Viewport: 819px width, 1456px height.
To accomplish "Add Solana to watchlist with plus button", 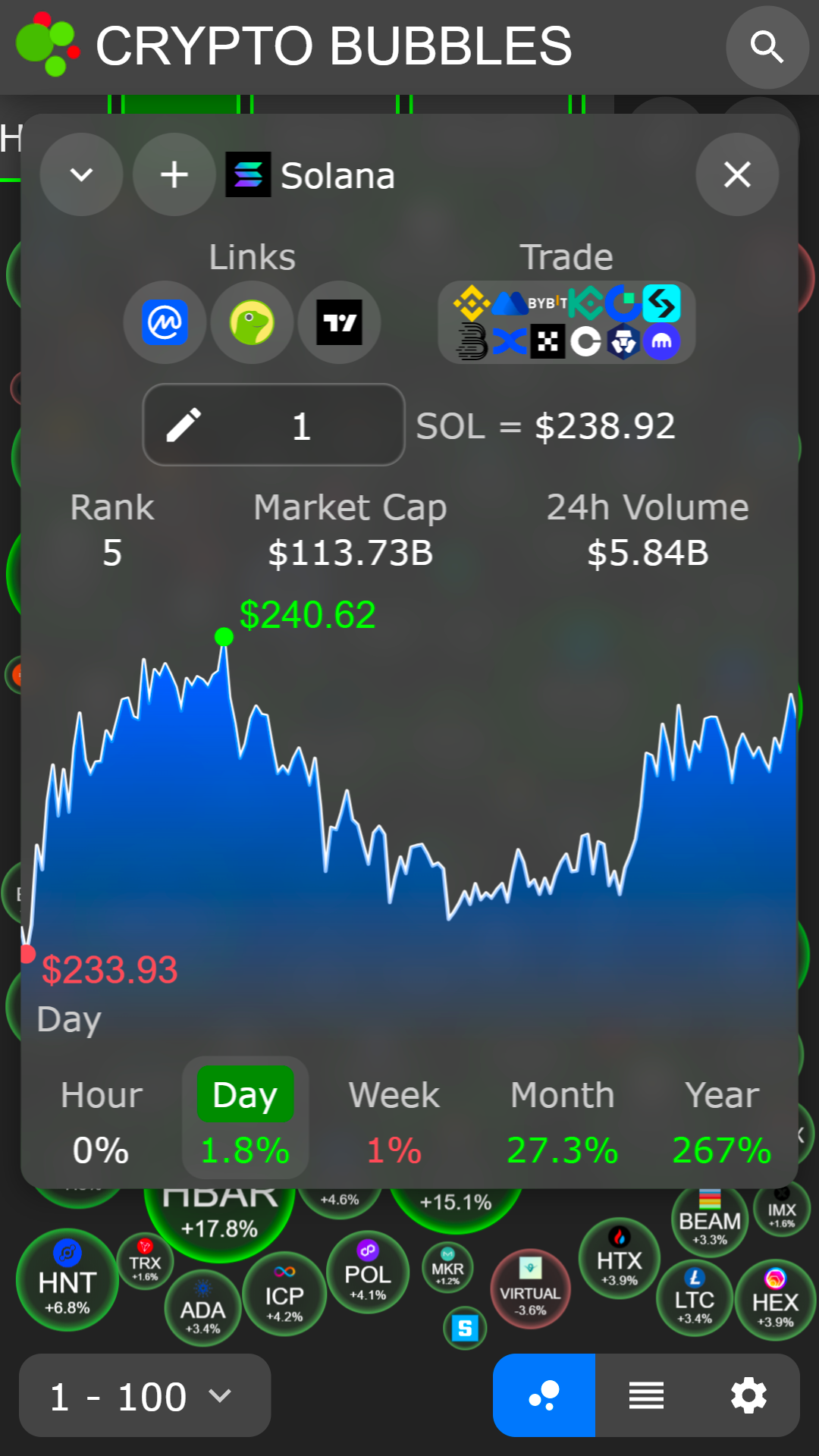I will [173, 174].
